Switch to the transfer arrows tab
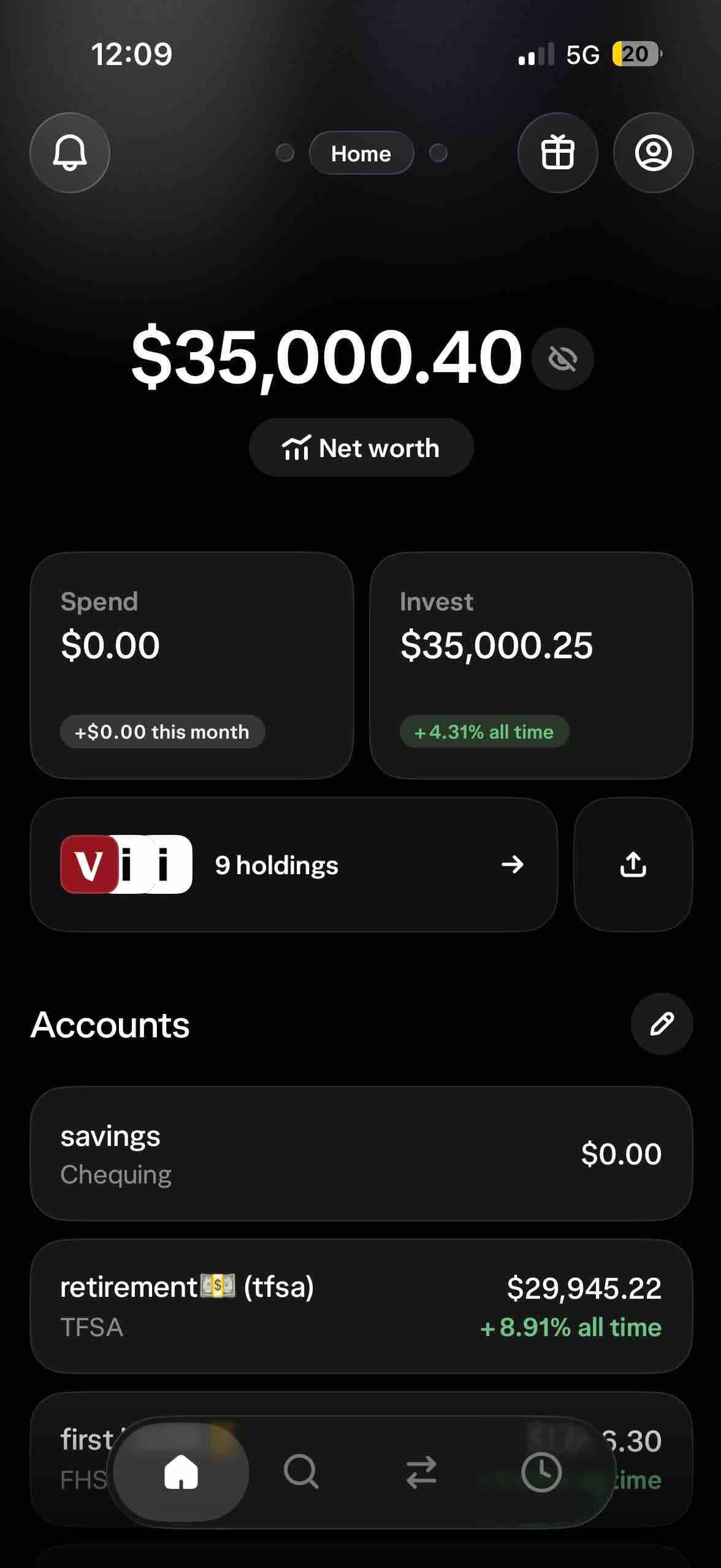This screenshot has height=1568, width=721. click(421, 1472)
